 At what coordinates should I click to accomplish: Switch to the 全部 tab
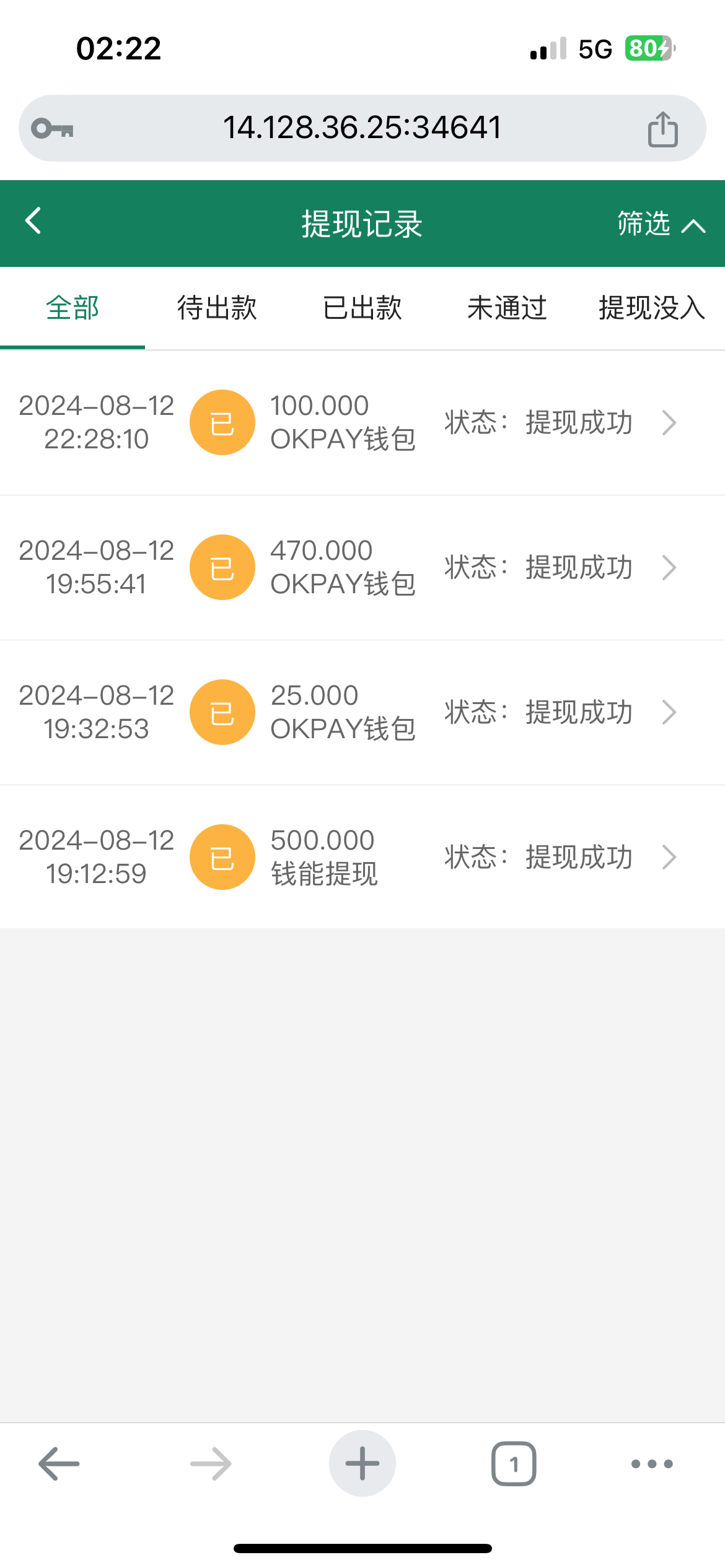[72, 308]
